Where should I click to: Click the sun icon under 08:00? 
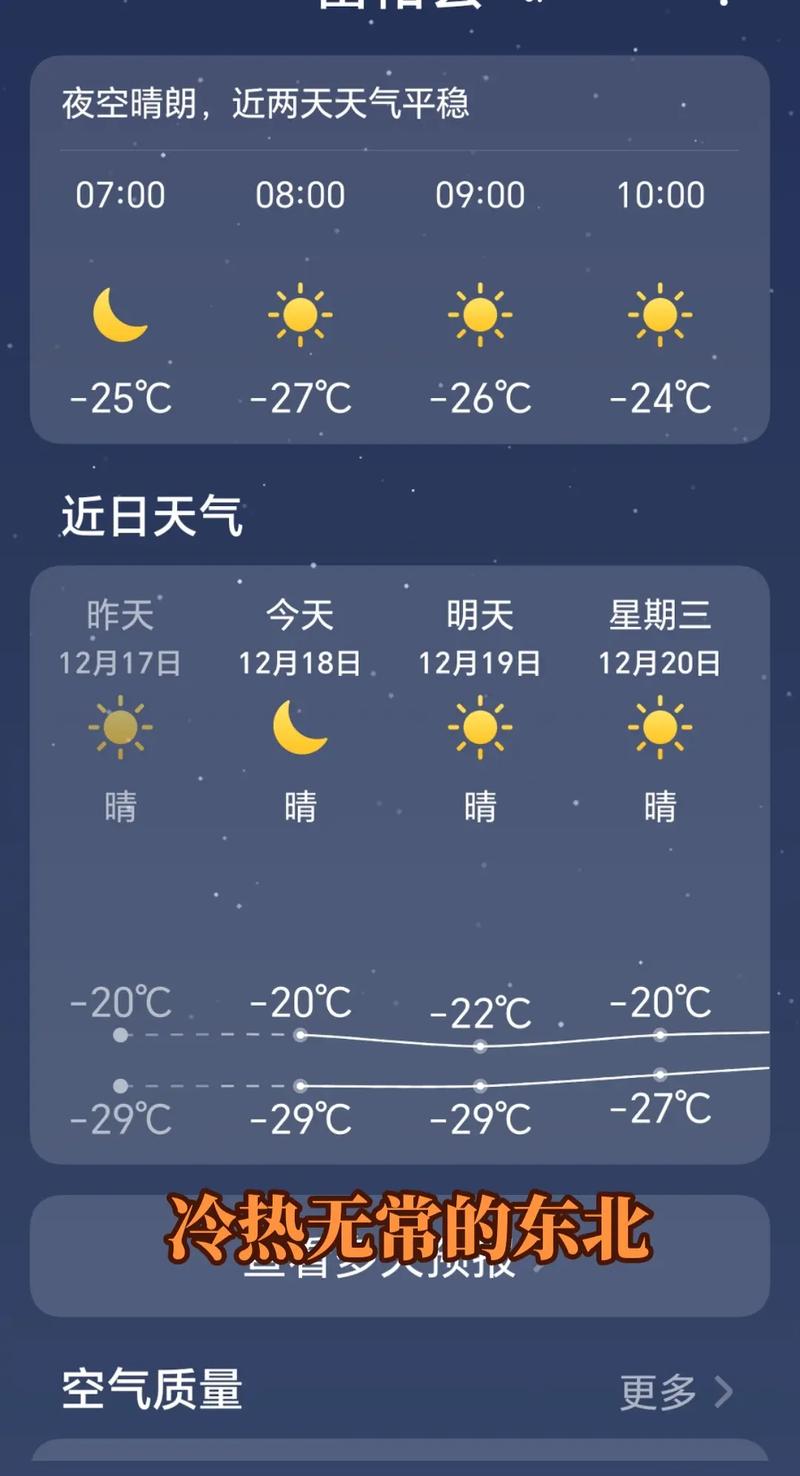[299, 315]
